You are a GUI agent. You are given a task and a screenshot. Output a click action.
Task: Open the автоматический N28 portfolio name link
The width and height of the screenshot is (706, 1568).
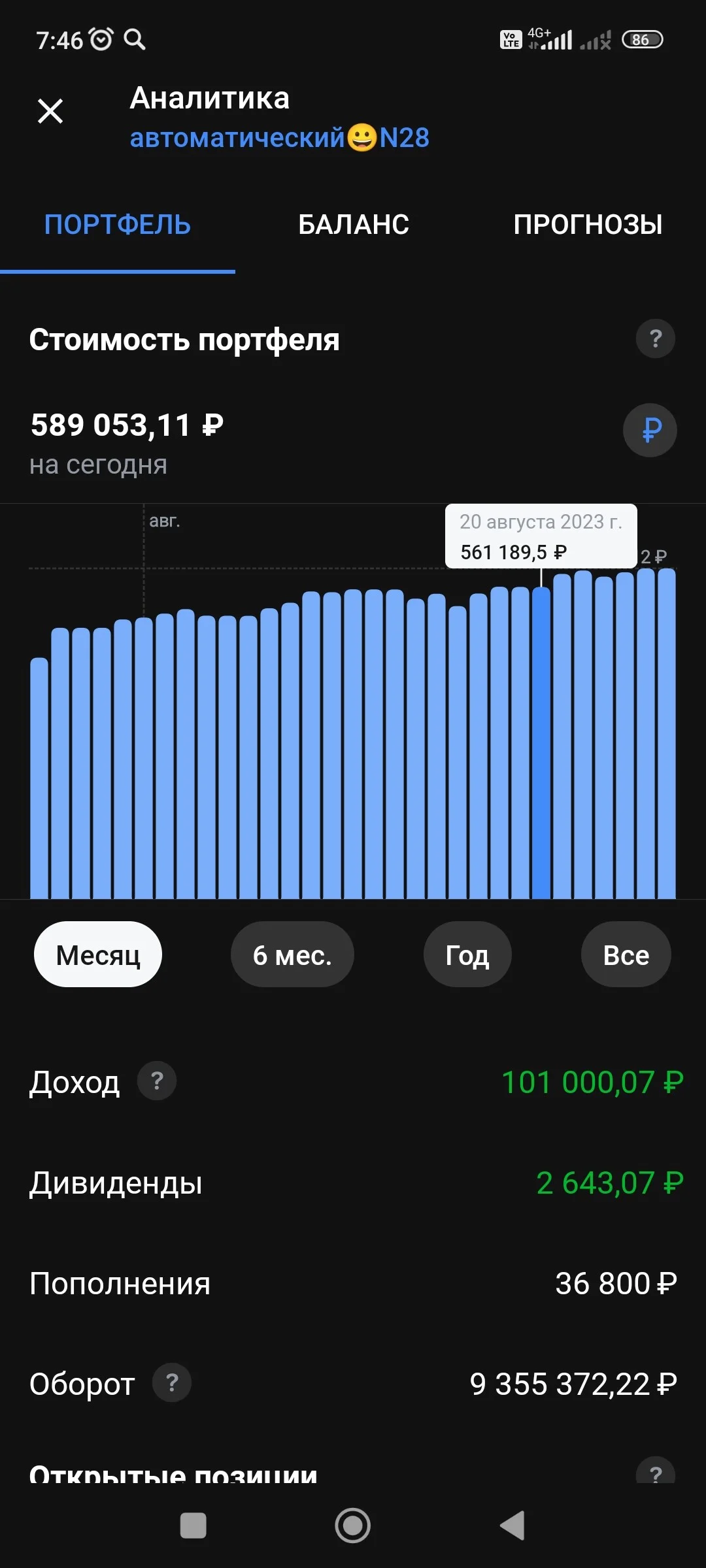click(x=279, y=138)
